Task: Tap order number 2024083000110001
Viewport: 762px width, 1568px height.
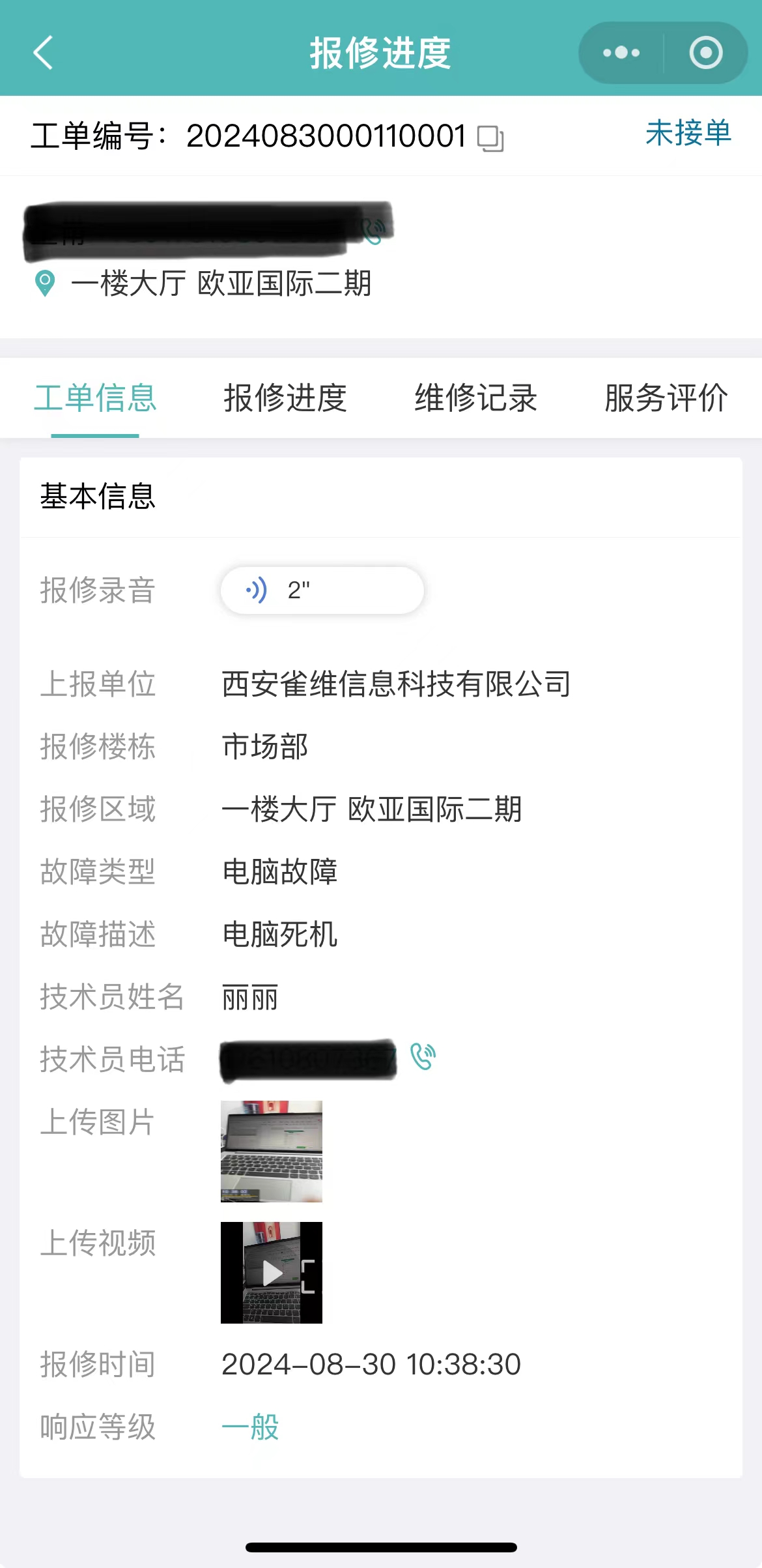Action: click(x=326, y=136)
